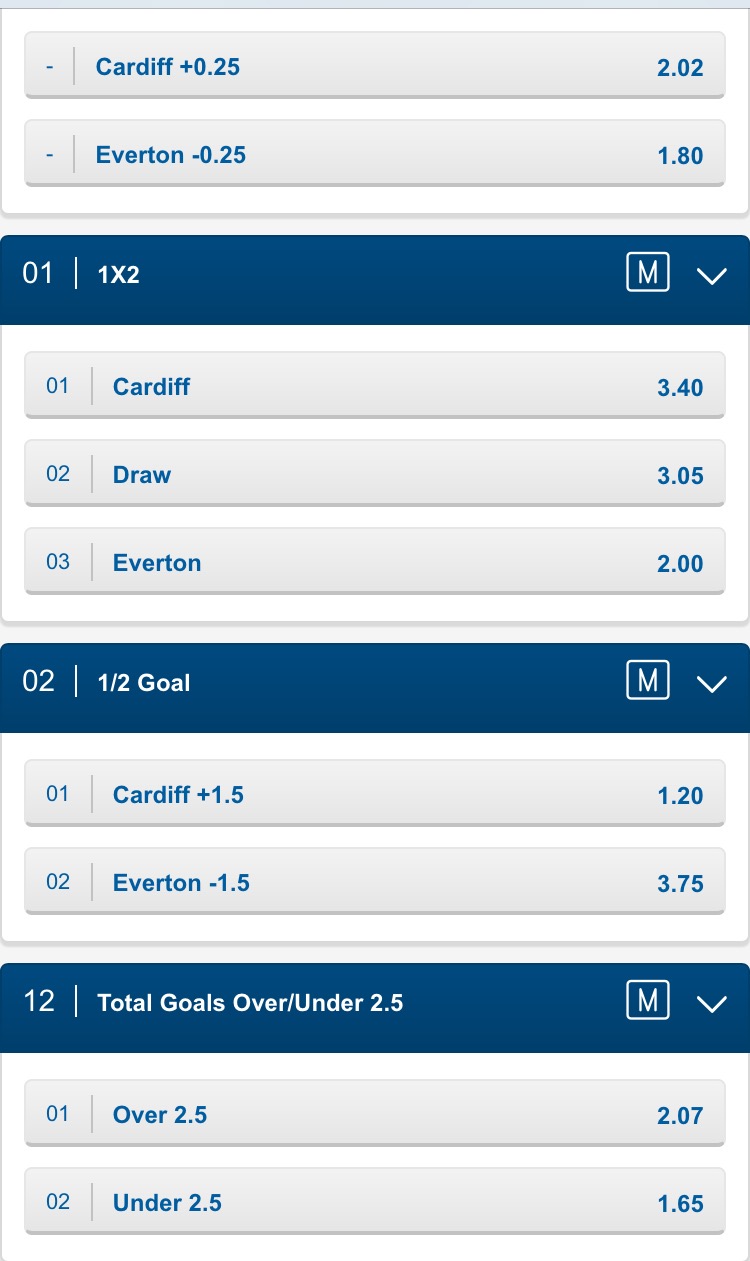Bet on Under 2.5 at 1.65
The height and width of the screenshot is (1261, 750).
[374, 1202]
